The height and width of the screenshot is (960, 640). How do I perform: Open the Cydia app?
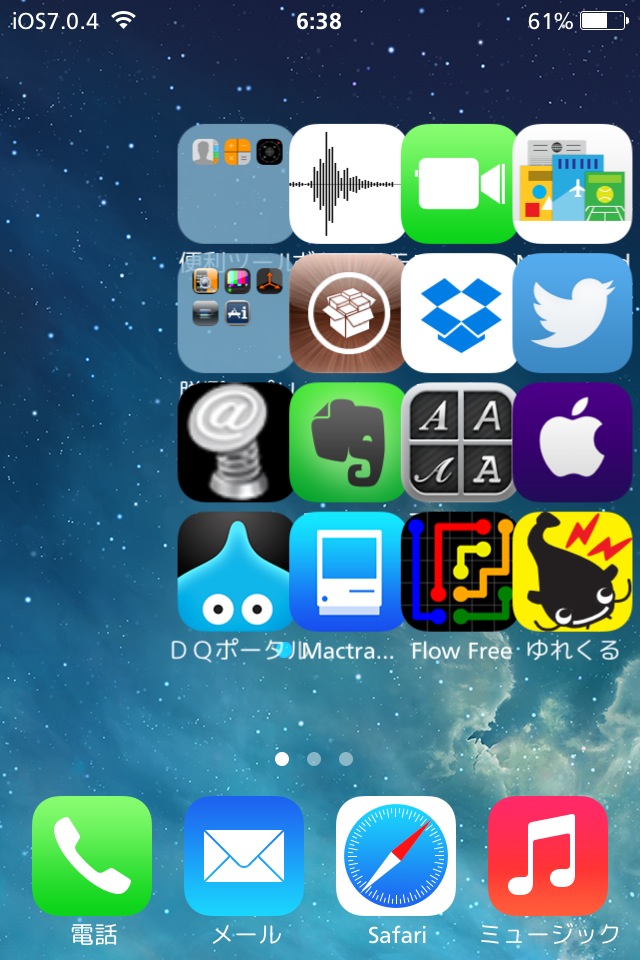pyautogui.click(x=346, y=313)
